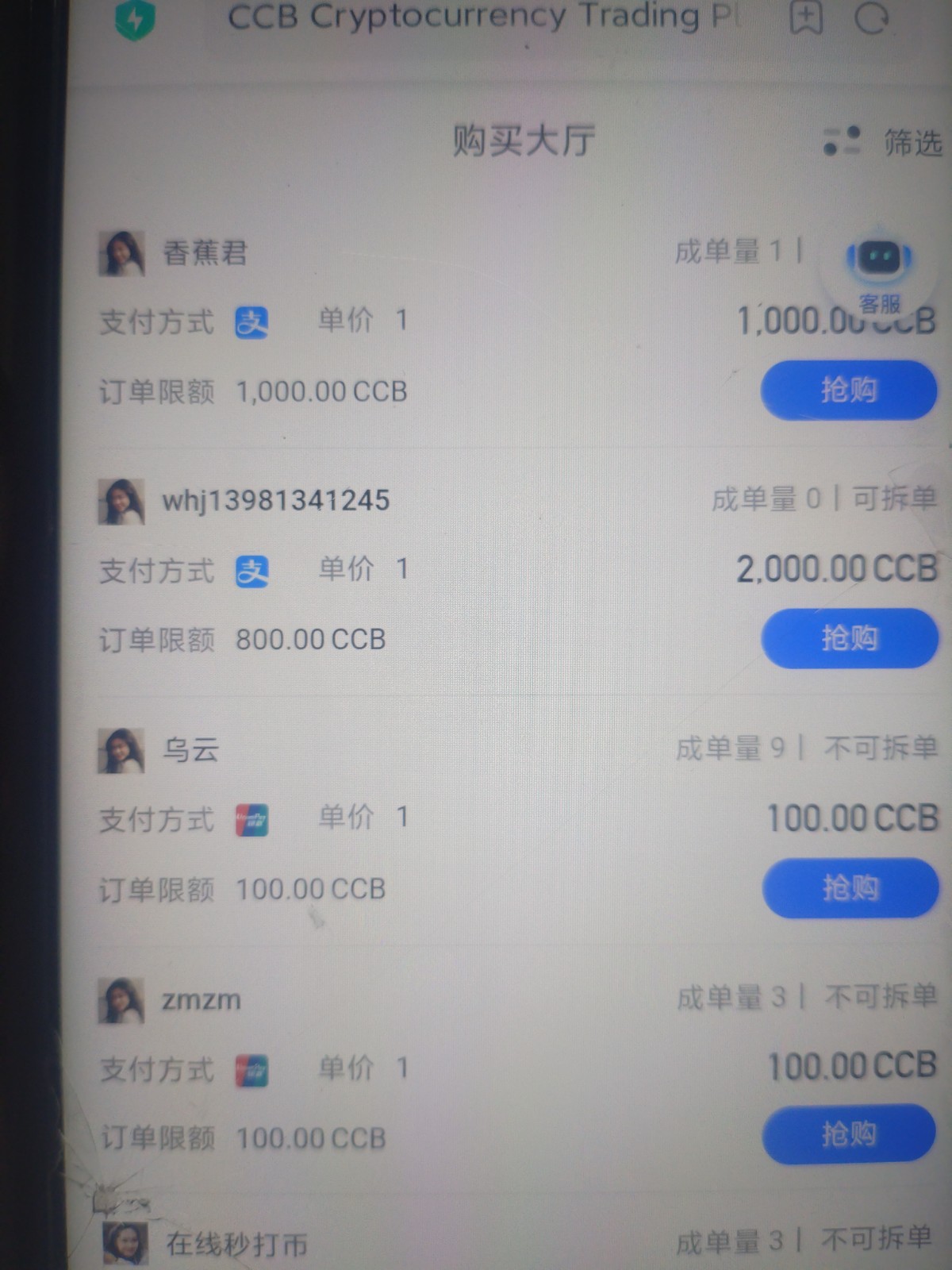Image resolution: width=952 pixels, height=1270 pixels.
Task: Tap 抢购 on 乌云's order
Action: click(850, 887)
